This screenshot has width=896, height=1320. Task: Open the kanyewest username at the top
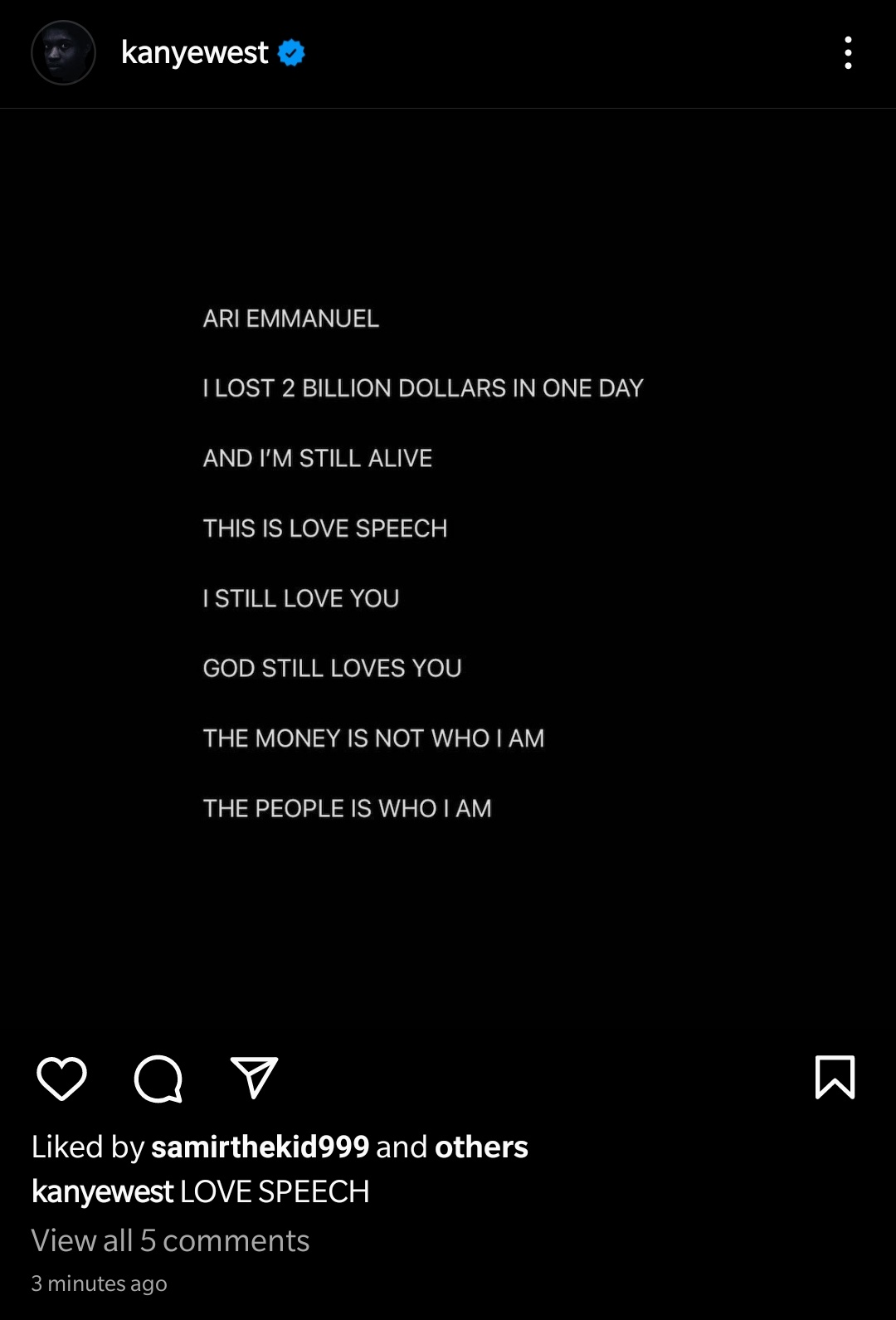[194, 53]
